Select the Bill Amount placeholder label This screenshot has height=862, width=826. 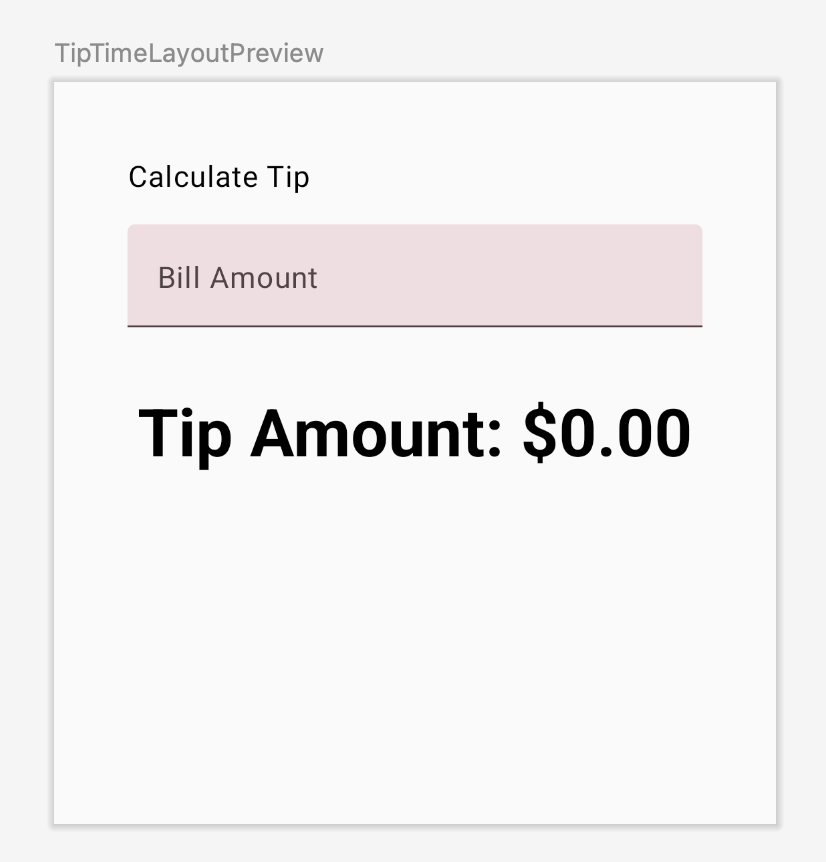pos(237,277)
